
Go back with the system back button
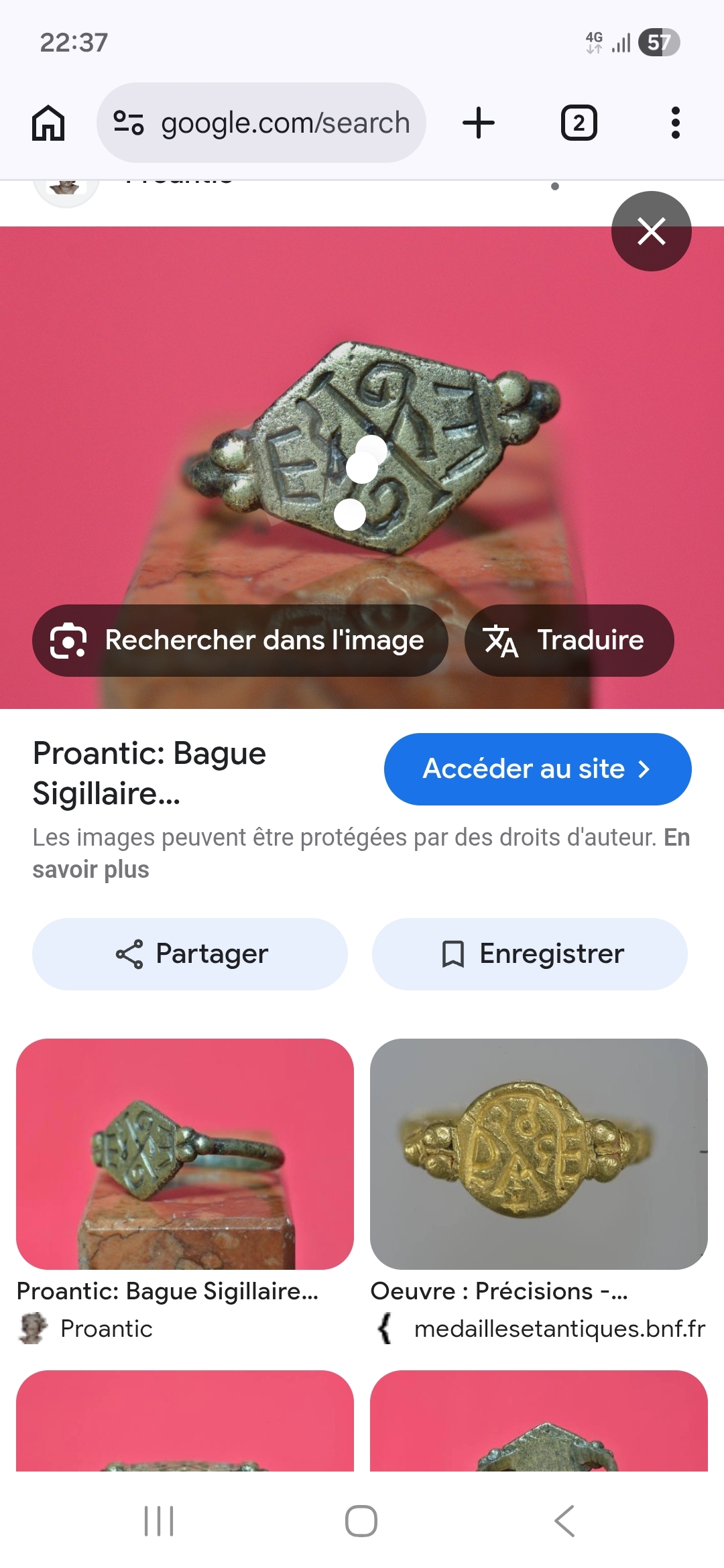(x=564, y=1521)
